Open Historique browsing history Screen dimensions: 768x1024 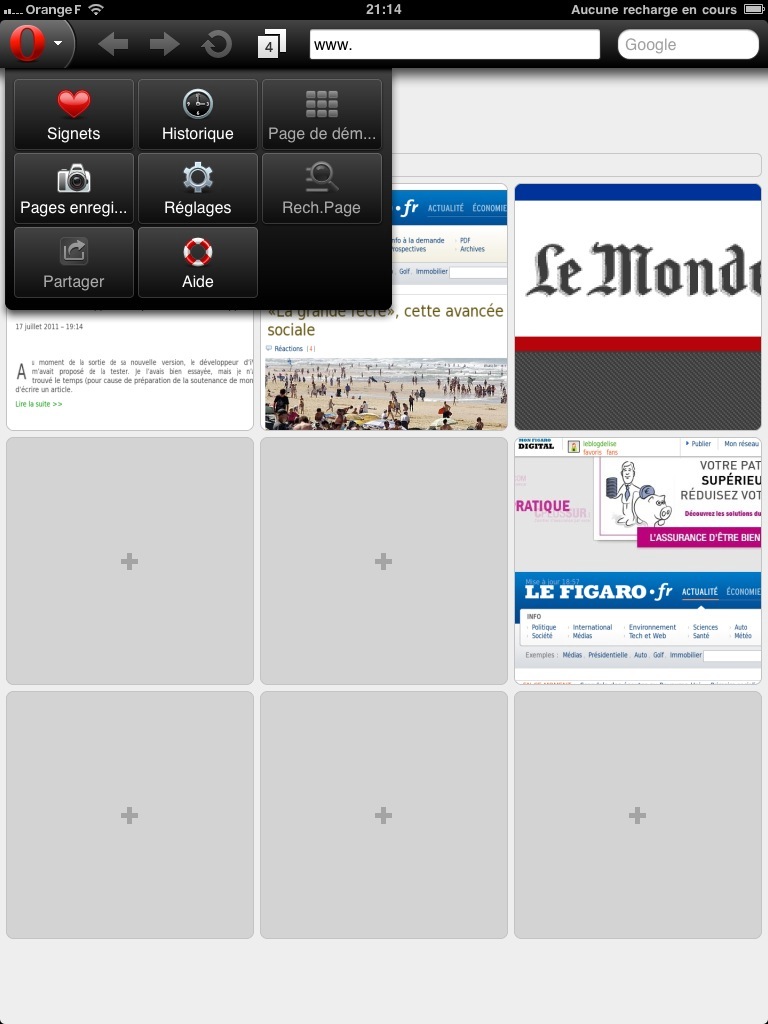[198, 115]
